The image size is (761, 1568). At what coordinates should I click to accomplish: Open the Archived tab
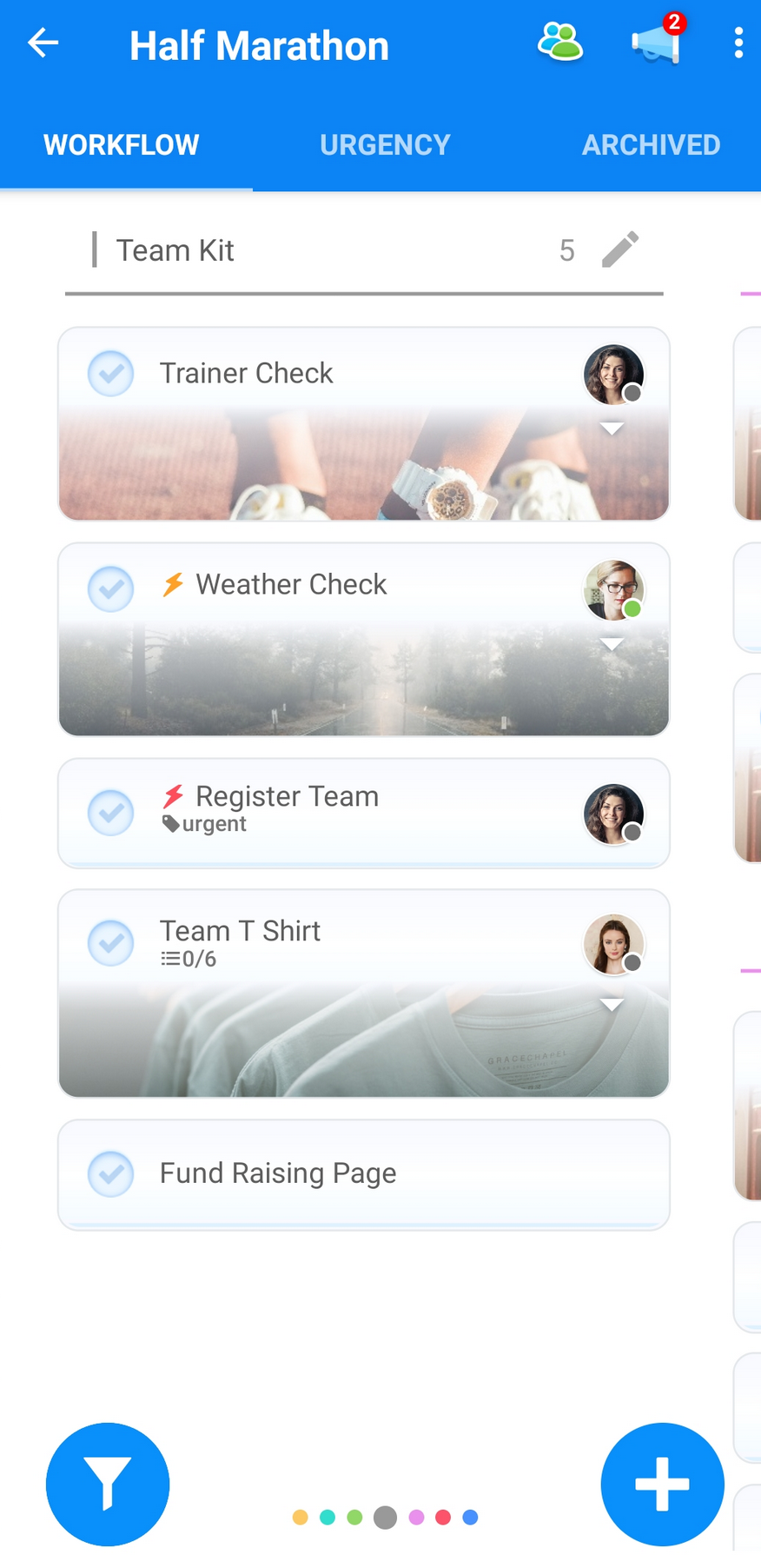(x=650, y=144)
